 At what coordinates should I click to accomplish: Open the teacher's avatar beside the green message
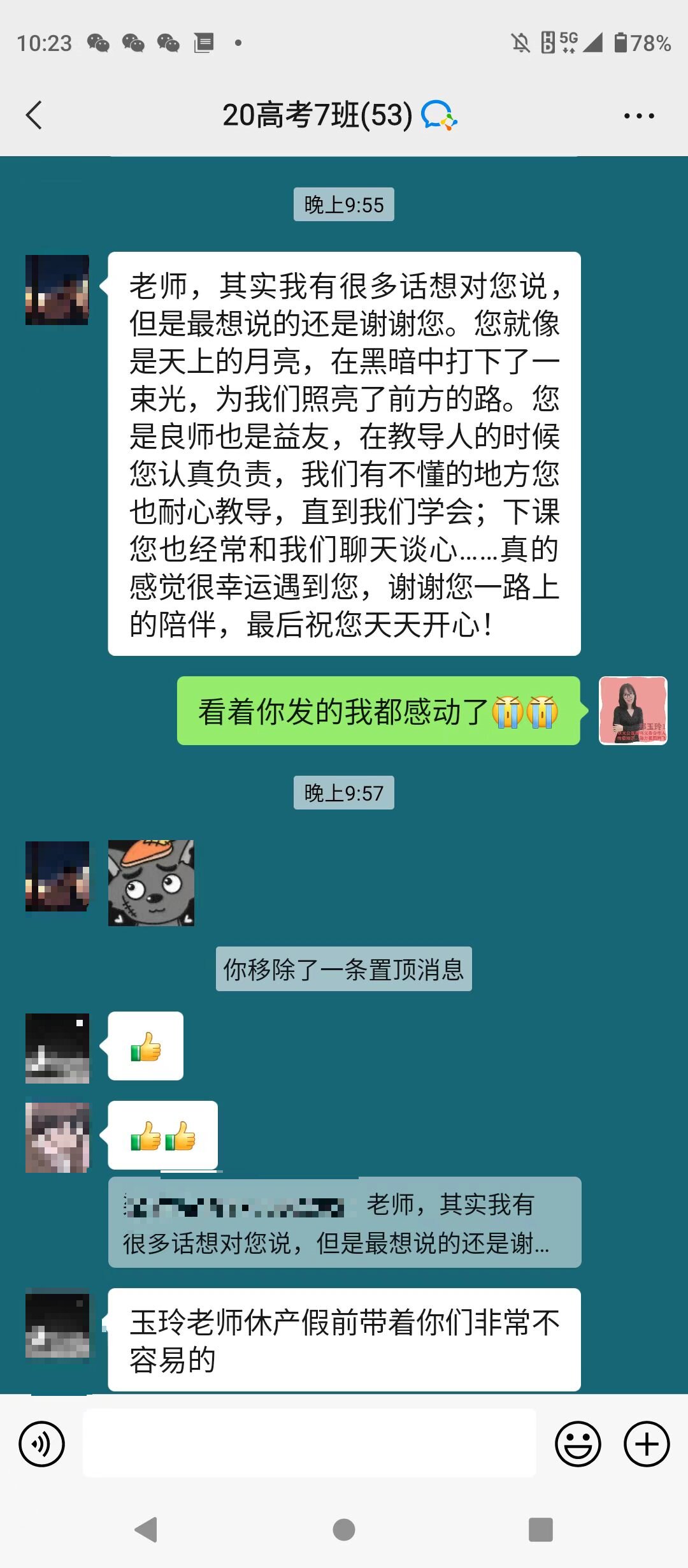pyautogui.click(x=633, y=711)
